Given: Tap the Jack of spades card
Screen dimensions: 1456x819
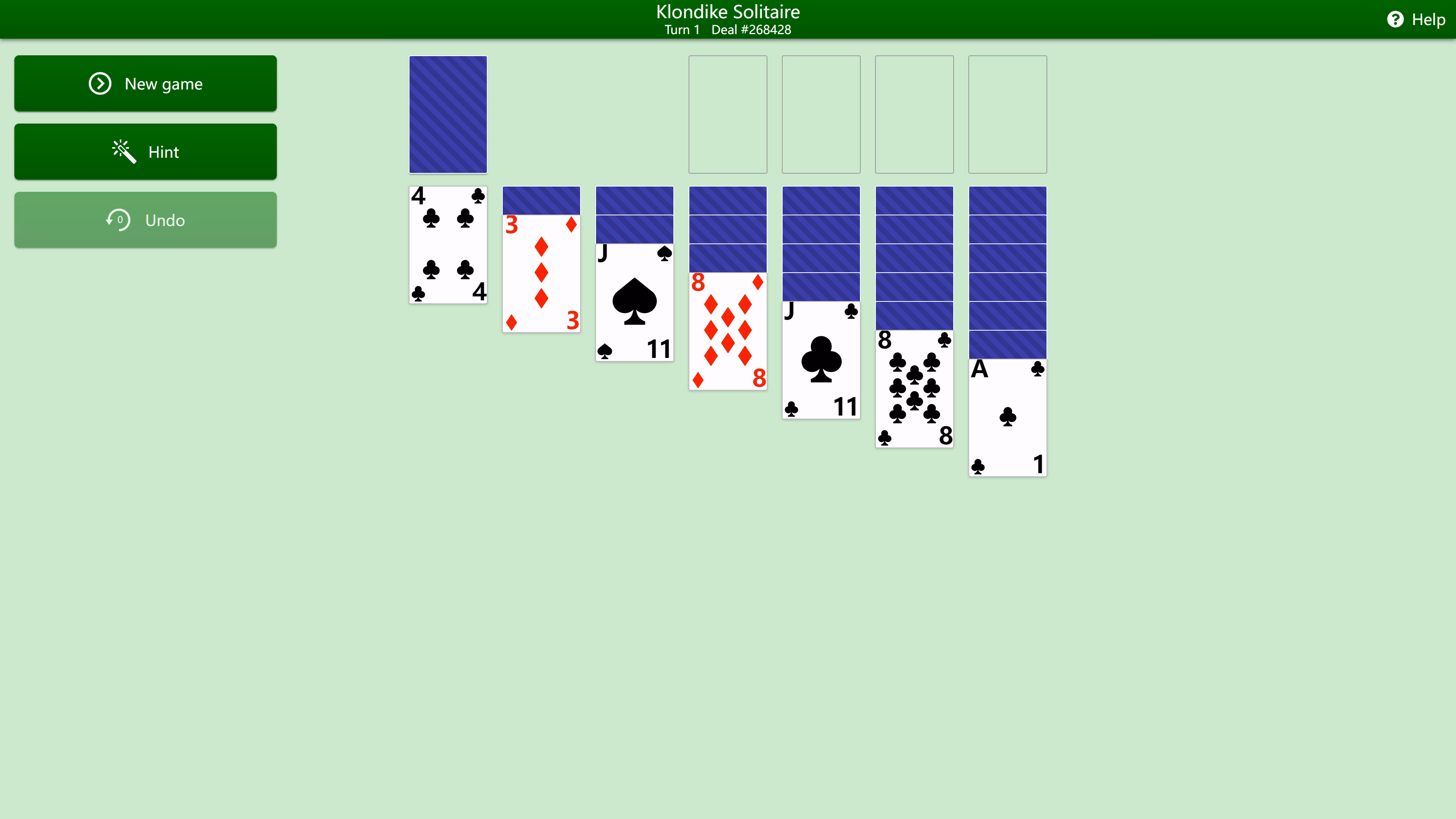Looking at the screenshot, I should coord(634,303).
